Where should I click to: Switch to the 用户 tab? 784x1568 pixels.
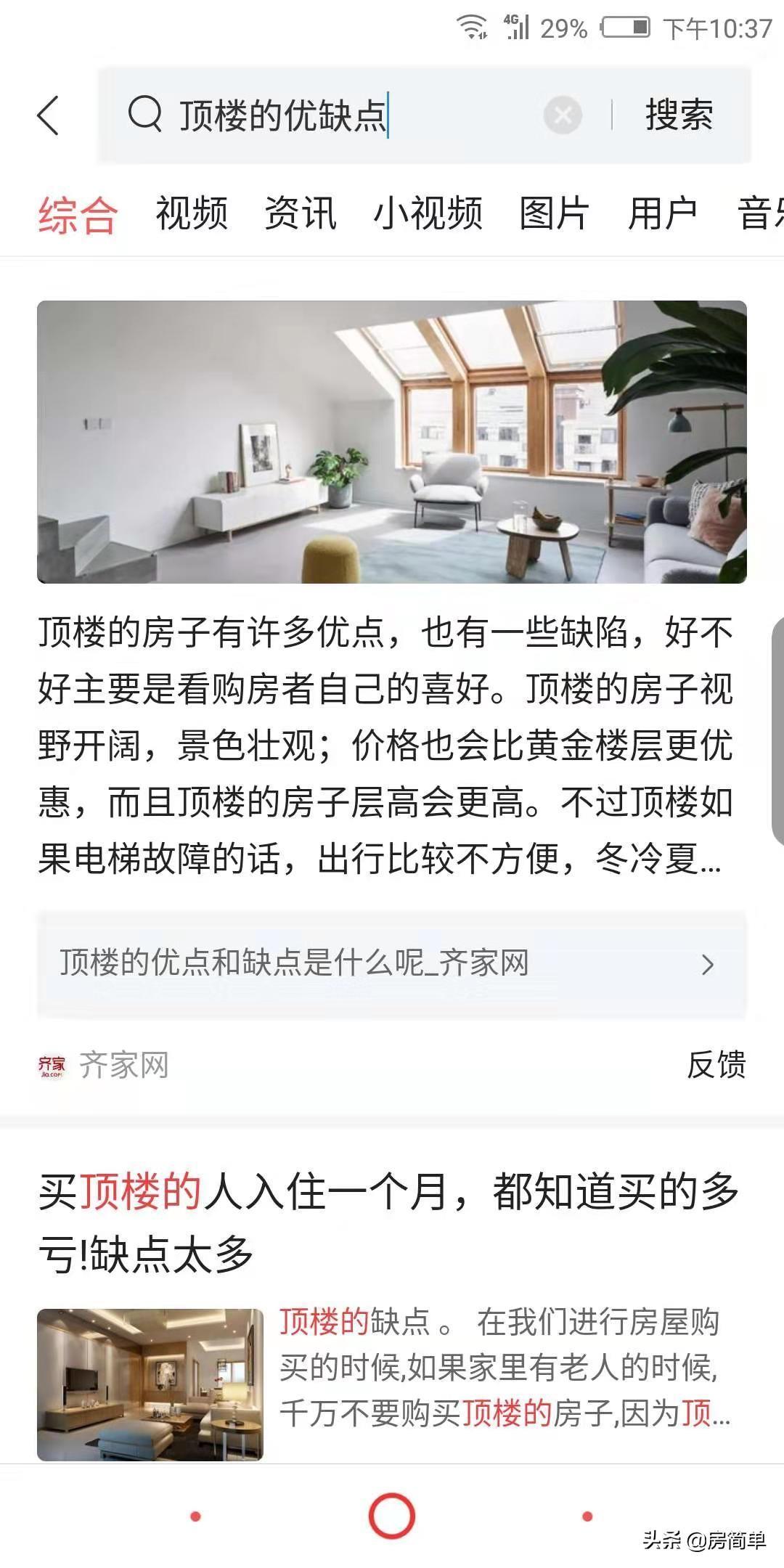662,213
